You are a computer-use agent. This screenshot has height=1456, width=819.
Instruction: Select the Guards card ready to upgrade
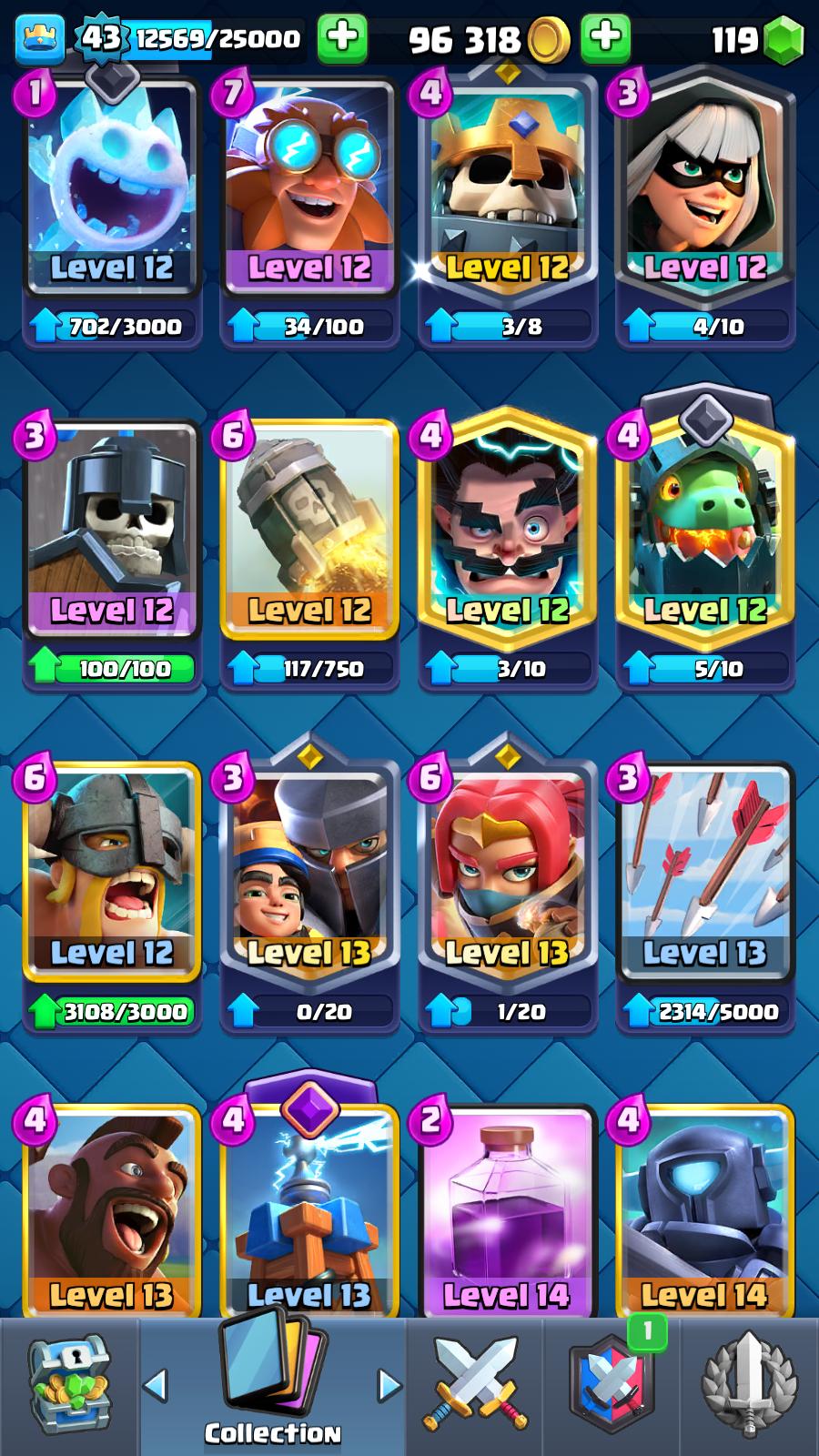112,528
